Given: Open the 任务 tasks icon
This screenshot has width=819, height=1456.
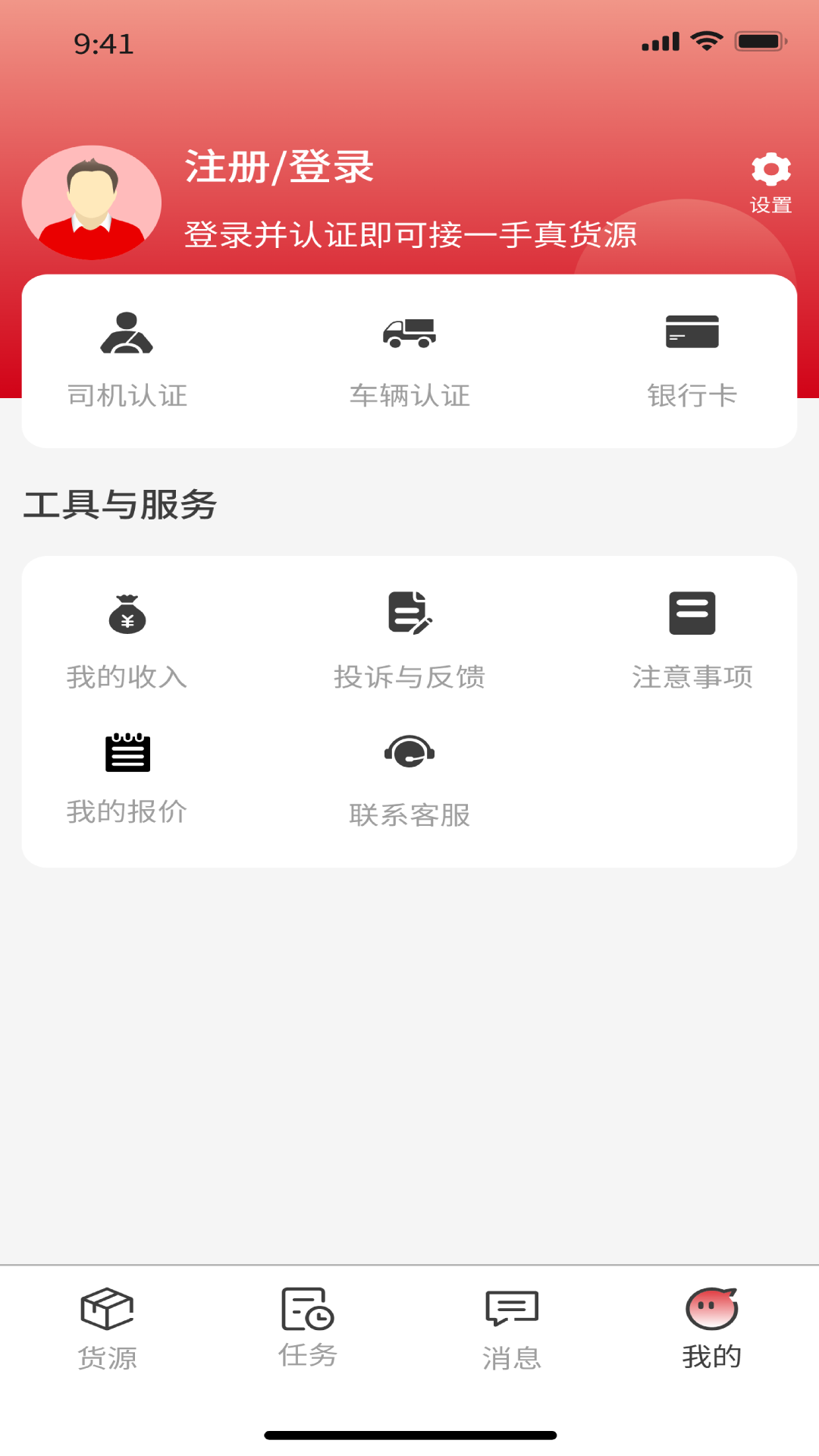Looking at the screenshot, I should [x=306, y=1308].
